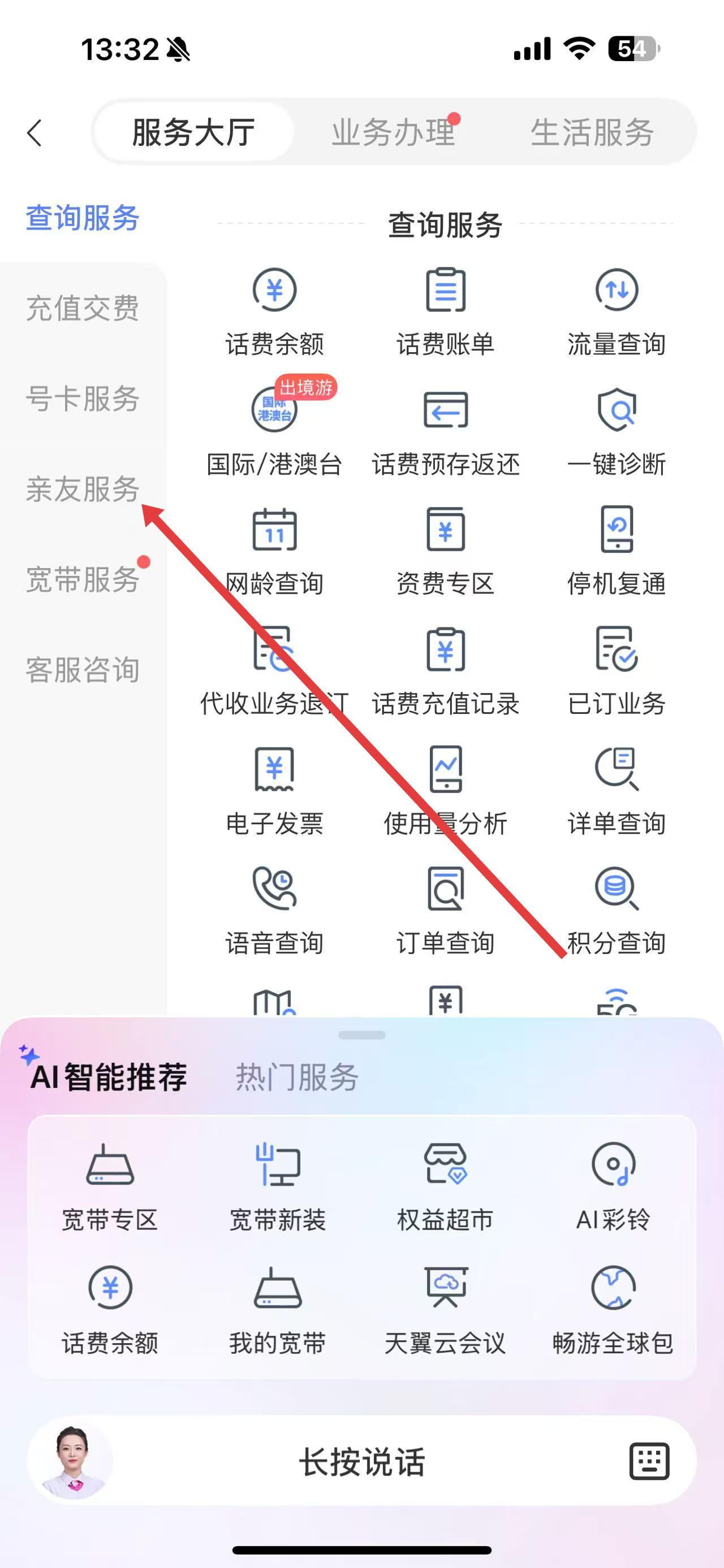Select the 宽带服务 side category
The image size is (724, 1568).
(82, 579)
